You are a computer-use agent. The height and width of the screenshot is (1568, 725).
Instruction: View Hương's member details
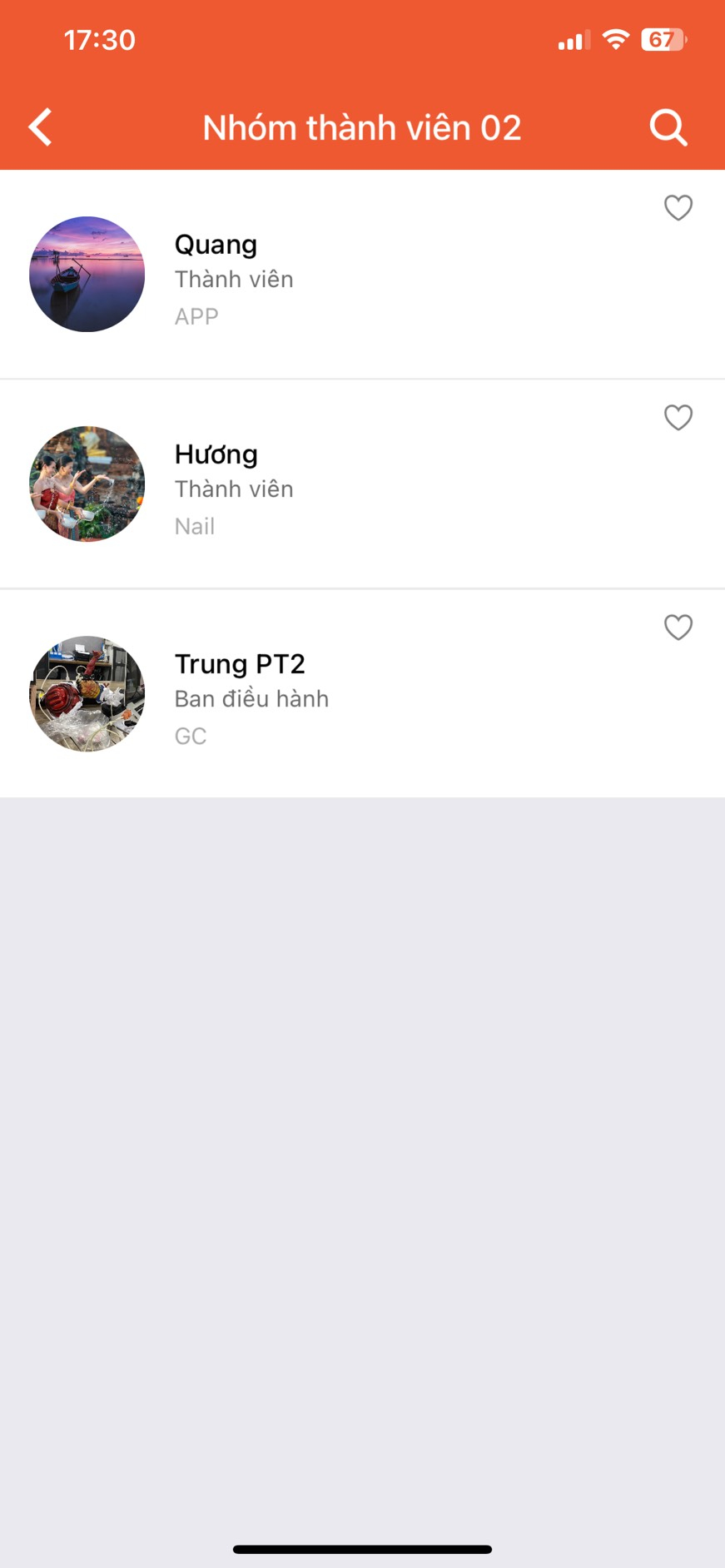333,486
